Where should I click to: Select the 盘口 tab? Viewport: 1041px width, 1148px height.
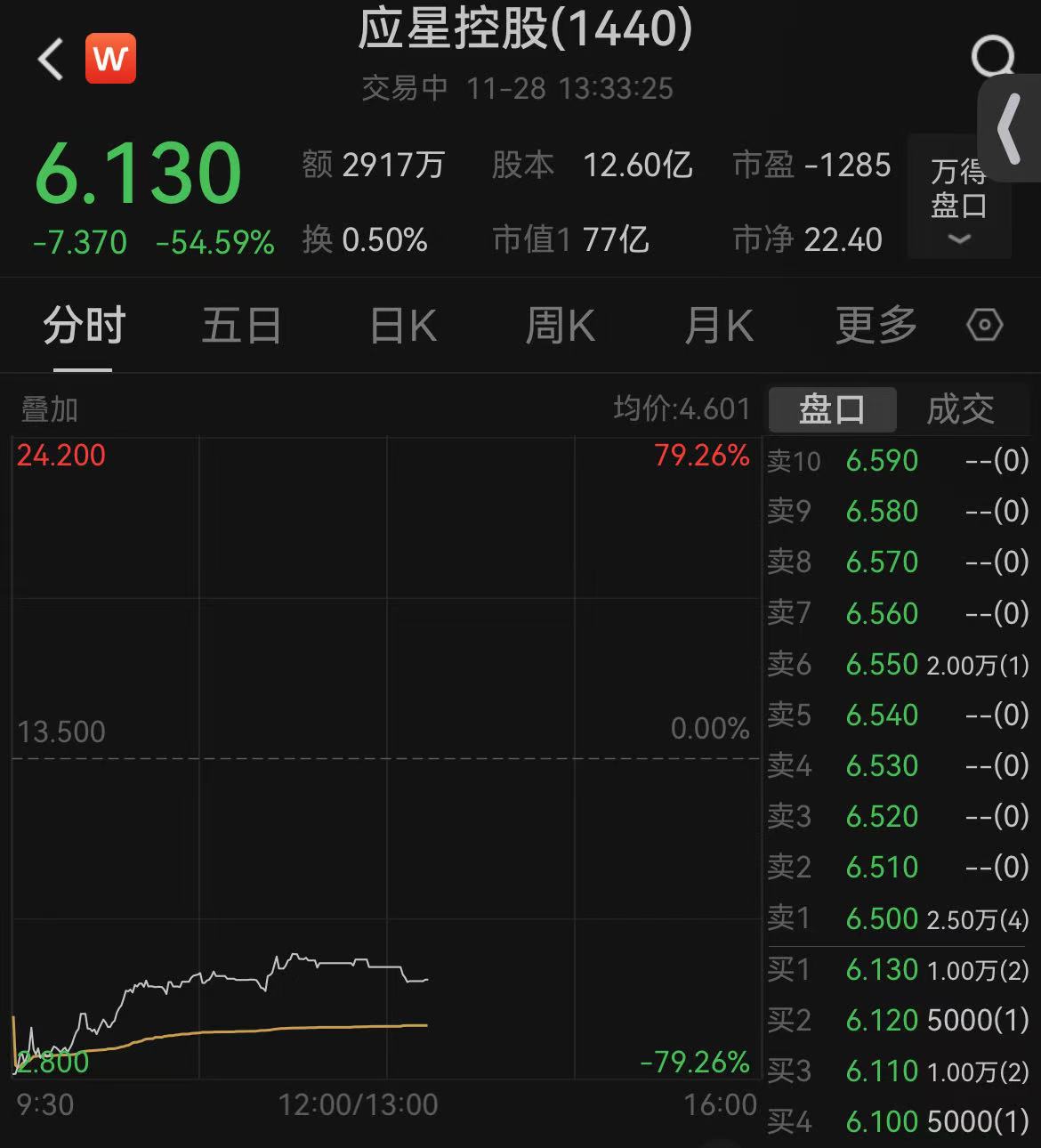832,409
